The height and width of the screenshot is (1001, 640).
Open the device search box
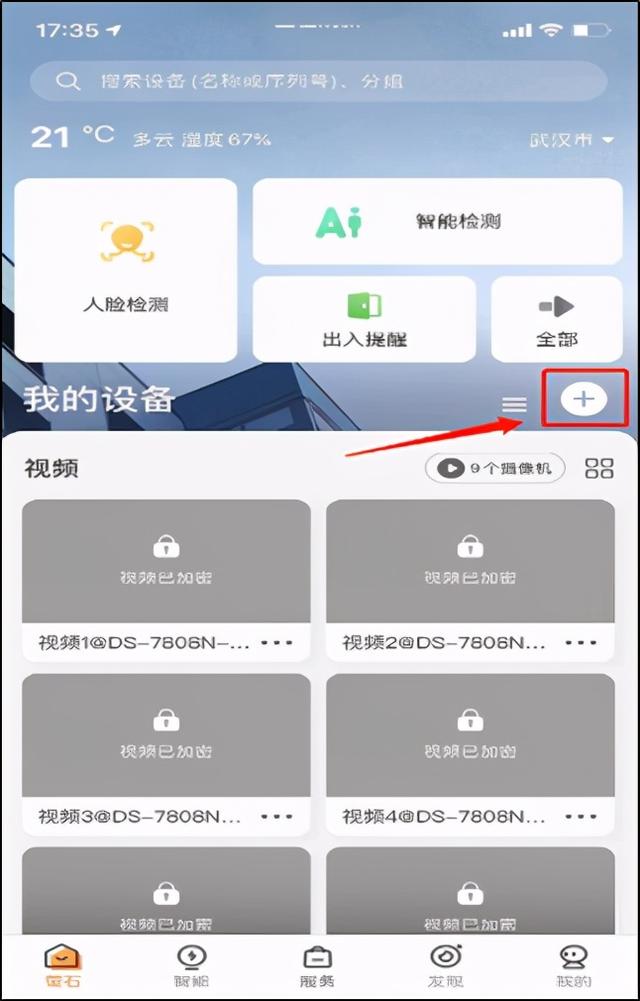click(318, 82)
